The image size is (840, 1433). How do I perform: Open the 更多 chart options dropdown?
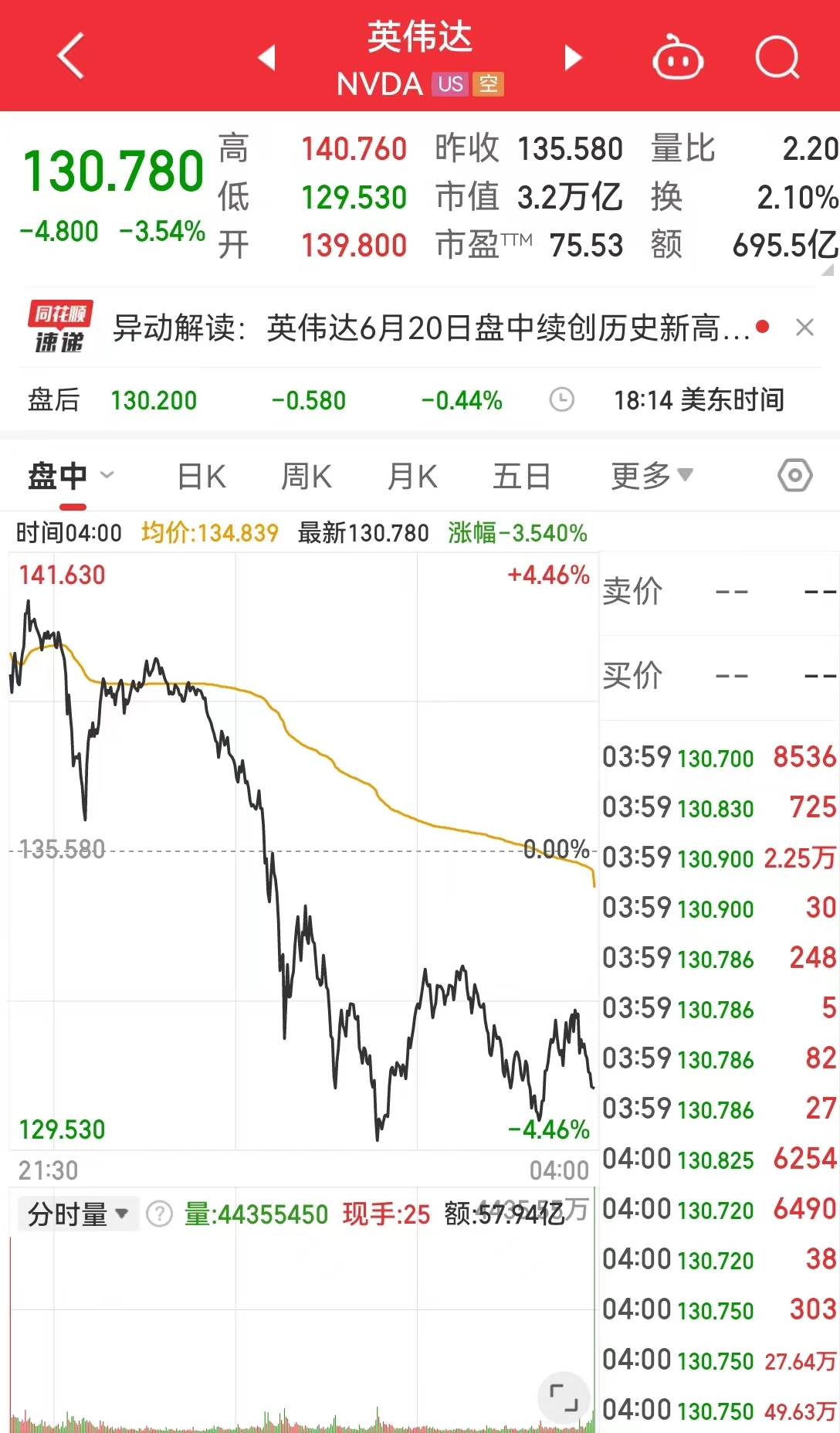652,475
